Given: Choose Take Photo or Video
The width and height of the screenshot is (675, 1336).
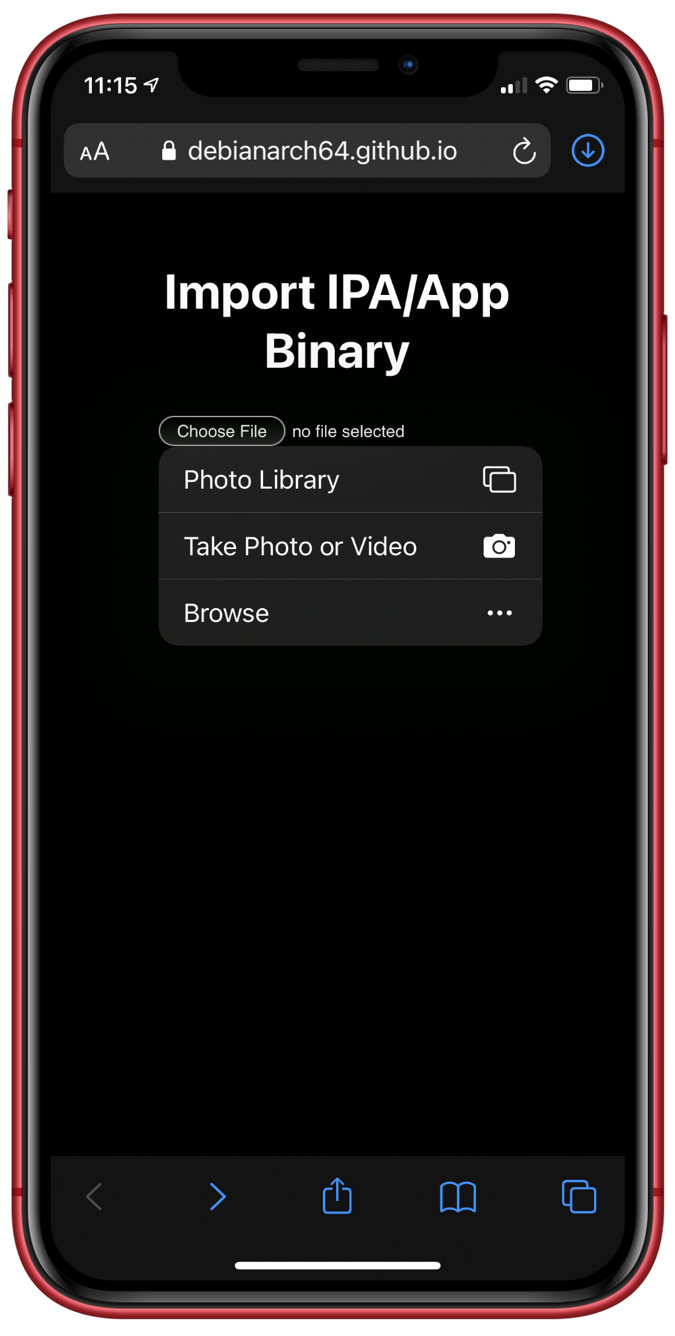Looking at the screenshot, I should pos(350,546).
